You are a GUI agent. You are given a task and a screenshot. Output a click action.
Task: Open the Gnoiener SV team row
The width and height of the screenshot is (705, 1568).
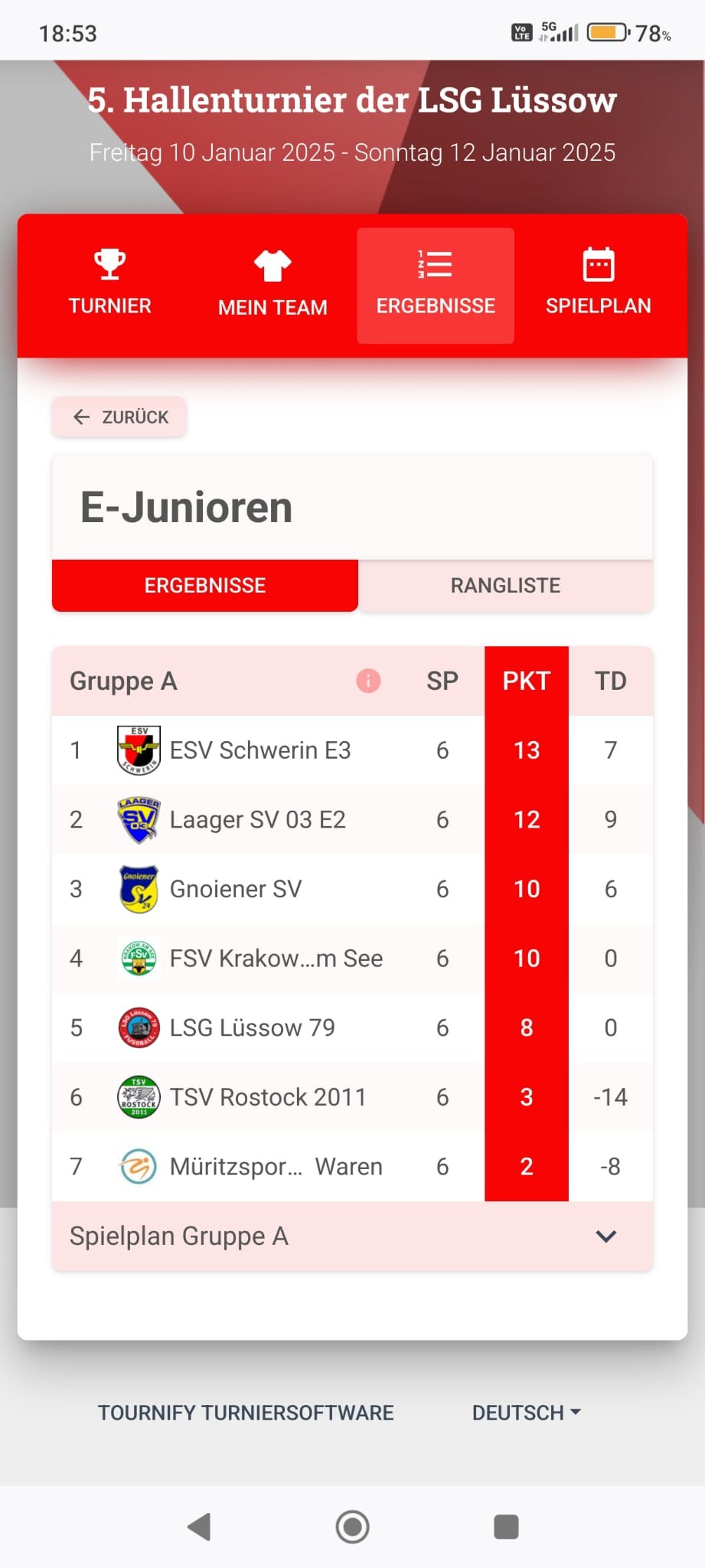352,889
